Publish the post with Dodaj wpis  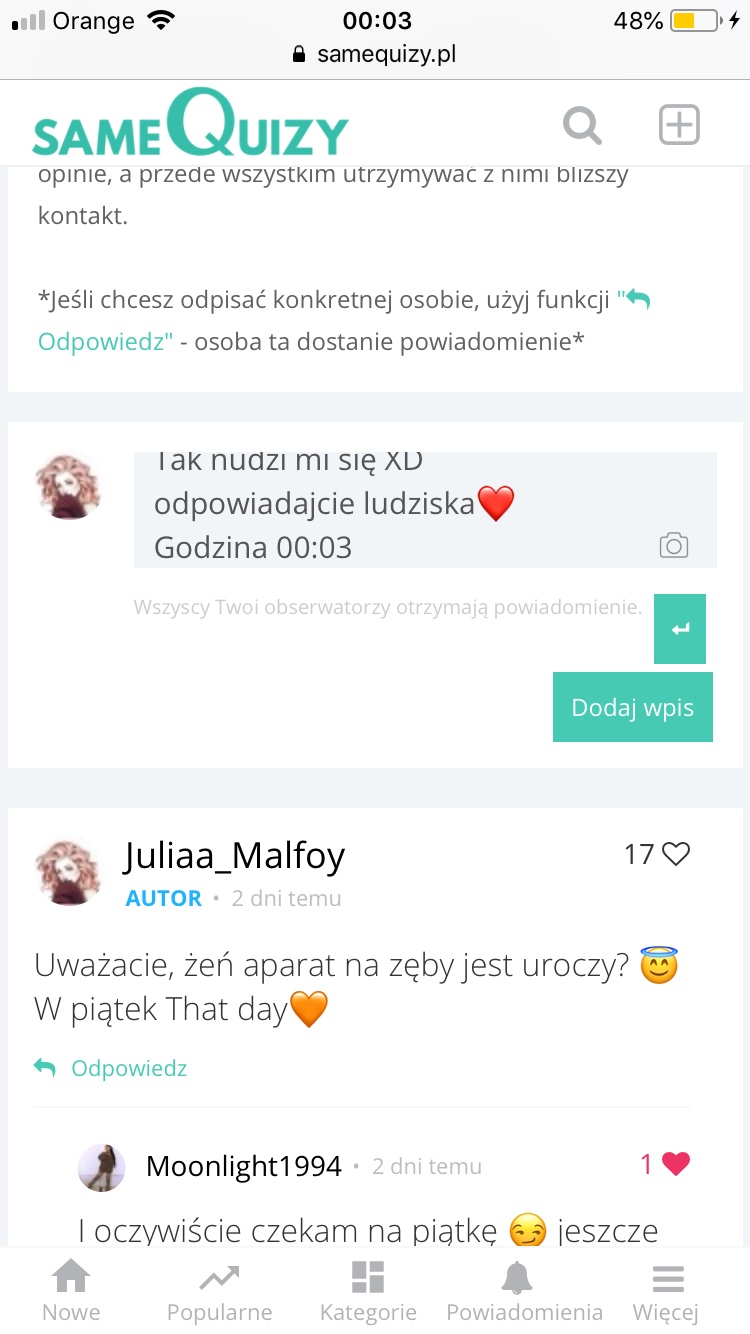coord(632,707)
